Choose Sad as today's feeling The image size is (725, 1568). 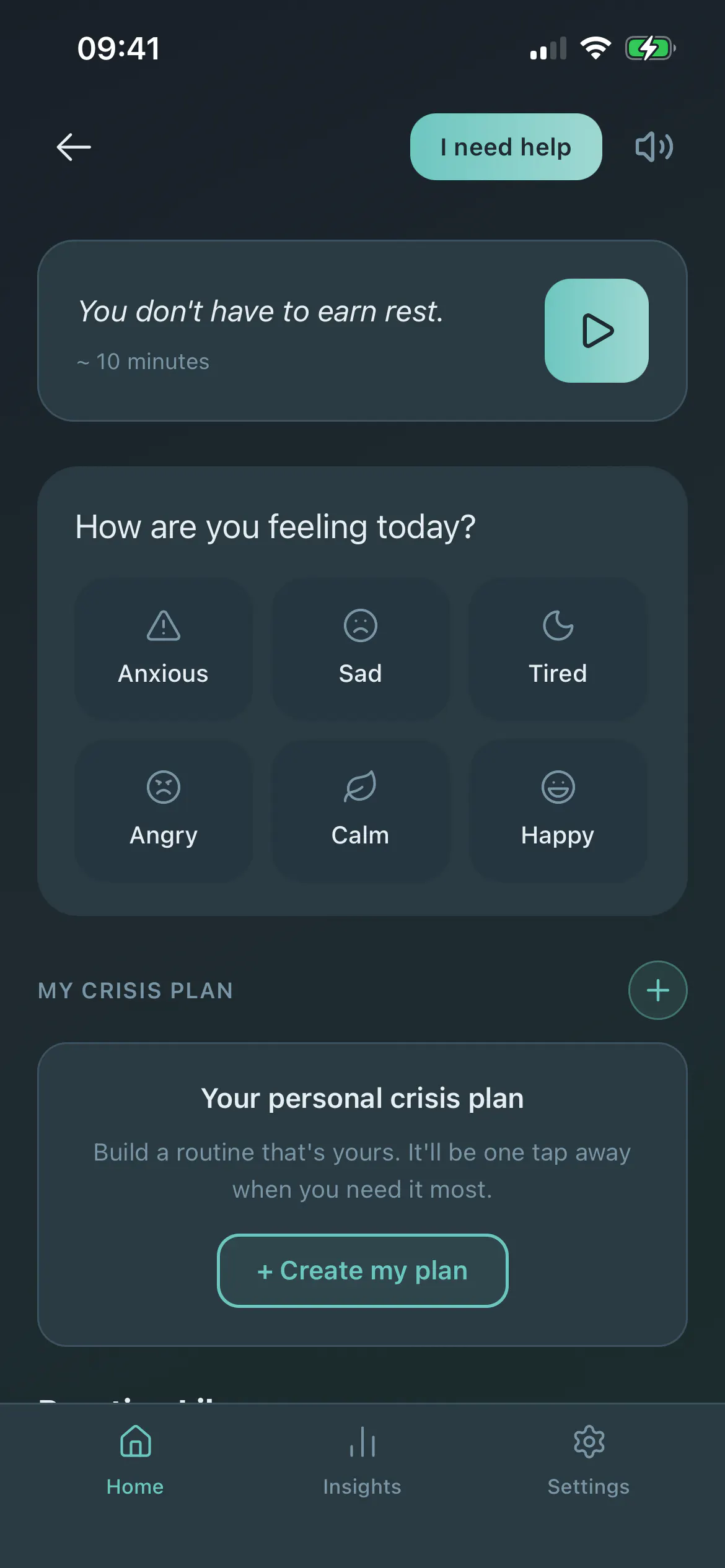(x=361, y=649)
